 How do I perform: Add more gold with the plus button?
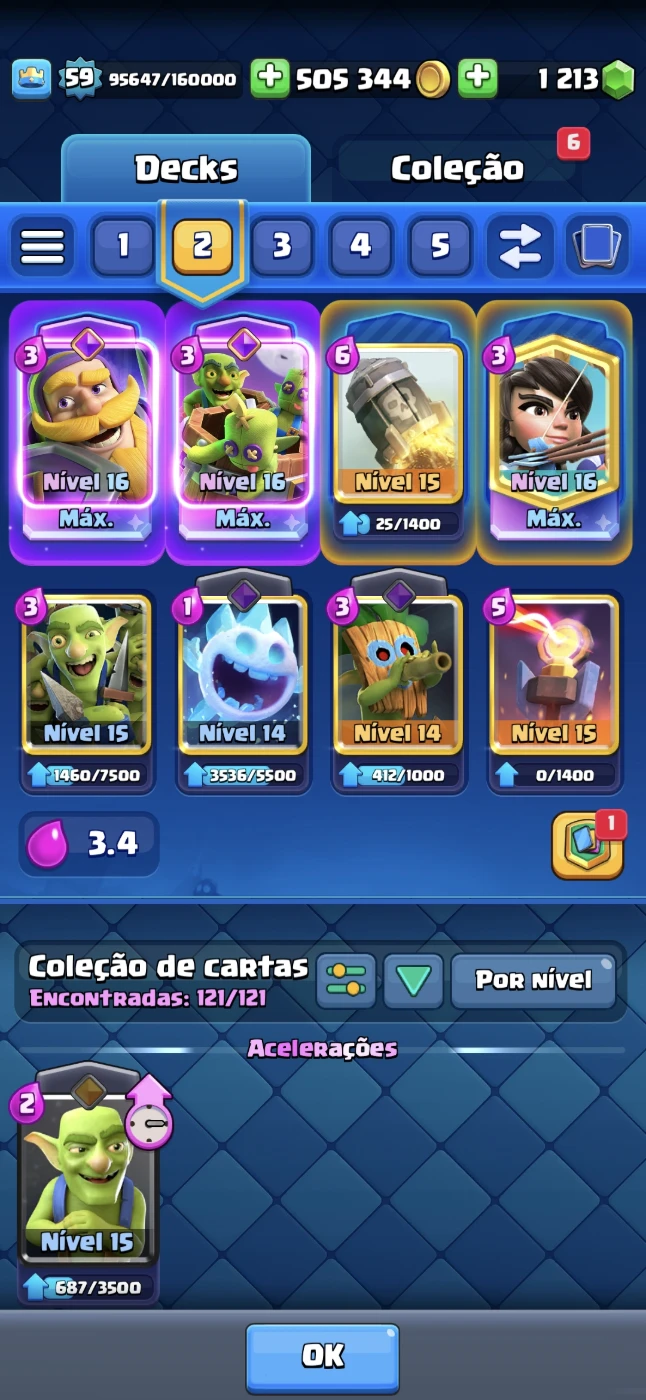tap(270, 79)
